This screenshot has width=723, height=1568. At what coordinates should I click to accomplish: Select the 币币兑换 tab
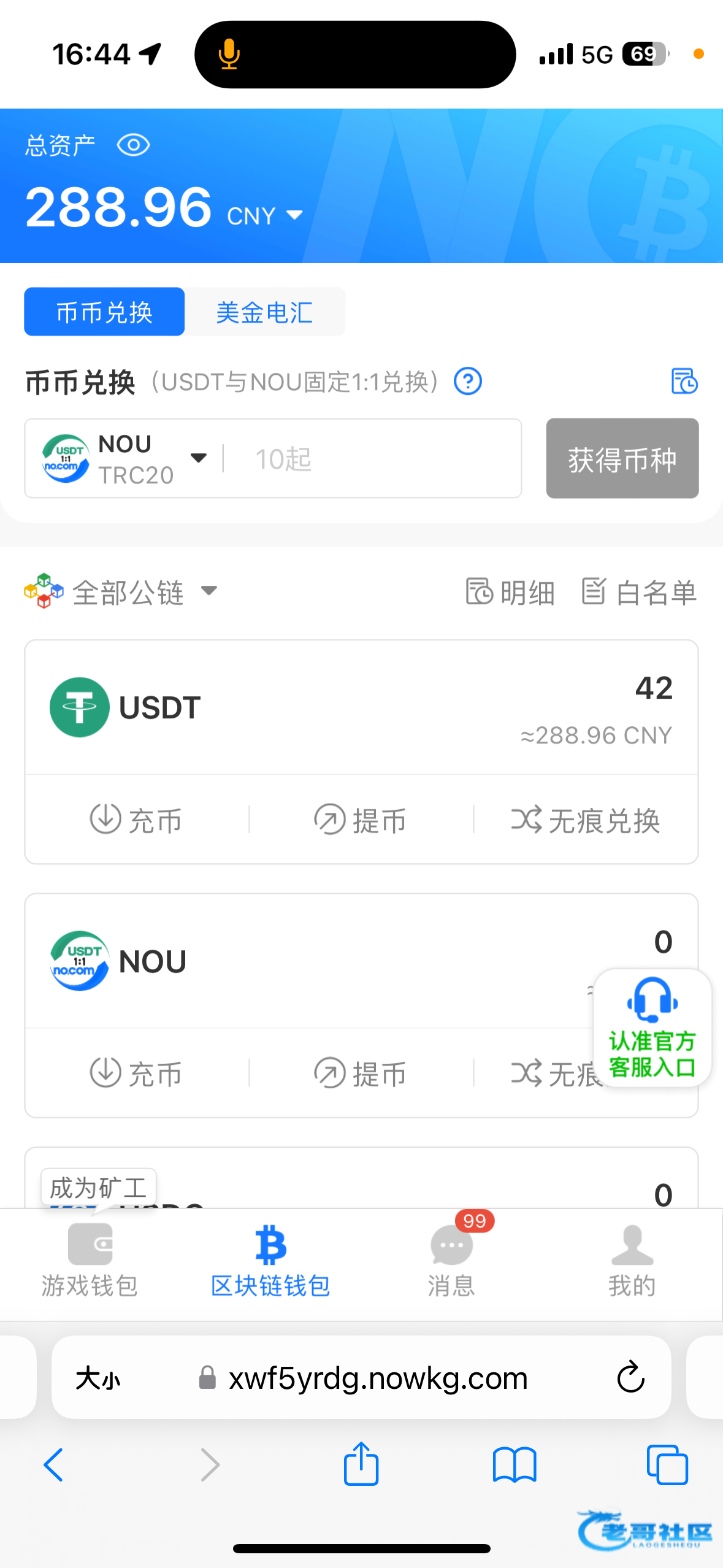pyautogui.click(x=104, y=312)
